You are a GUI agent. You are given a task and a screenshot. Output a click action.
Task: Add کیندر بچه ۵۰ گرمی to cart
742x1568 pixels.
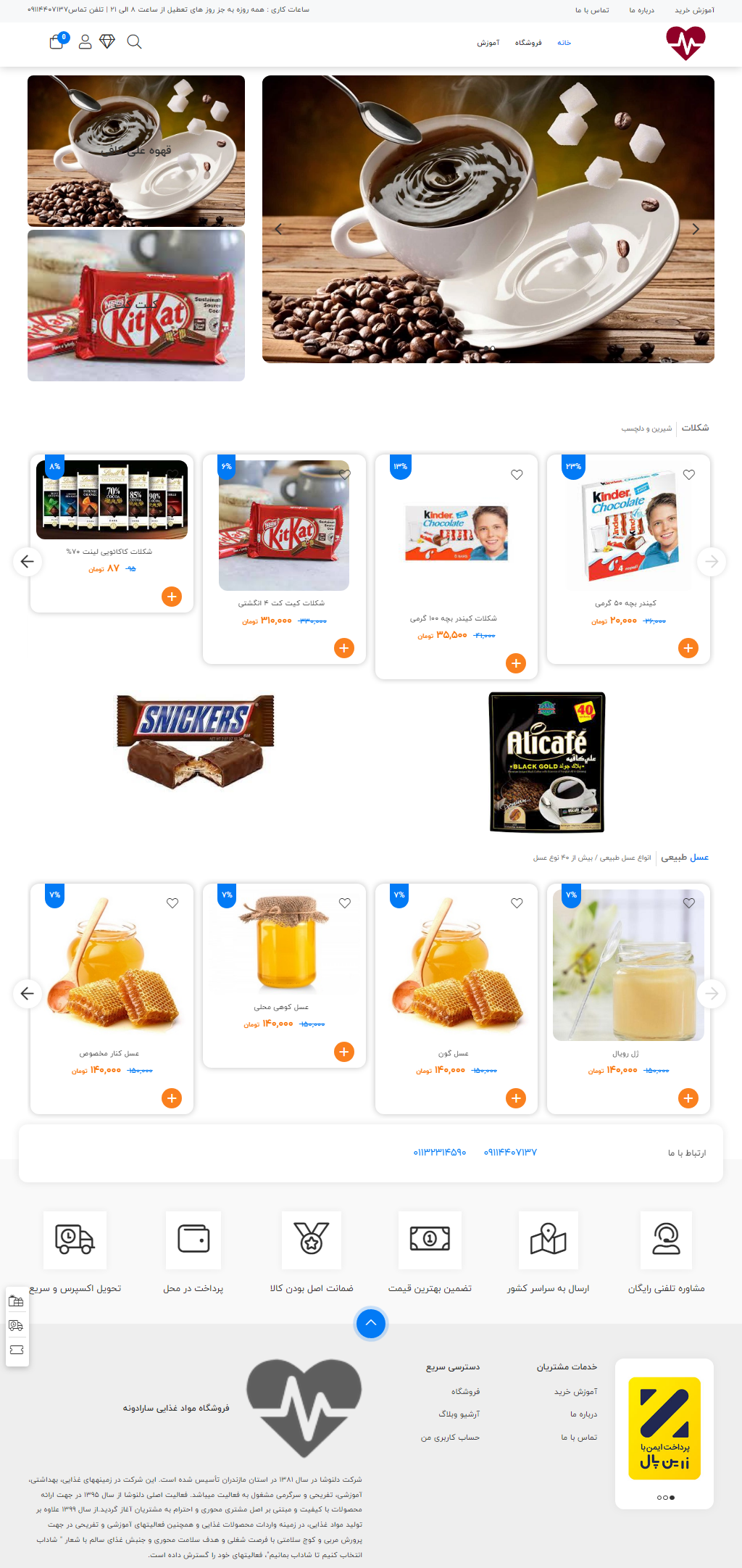pos(688,648)
